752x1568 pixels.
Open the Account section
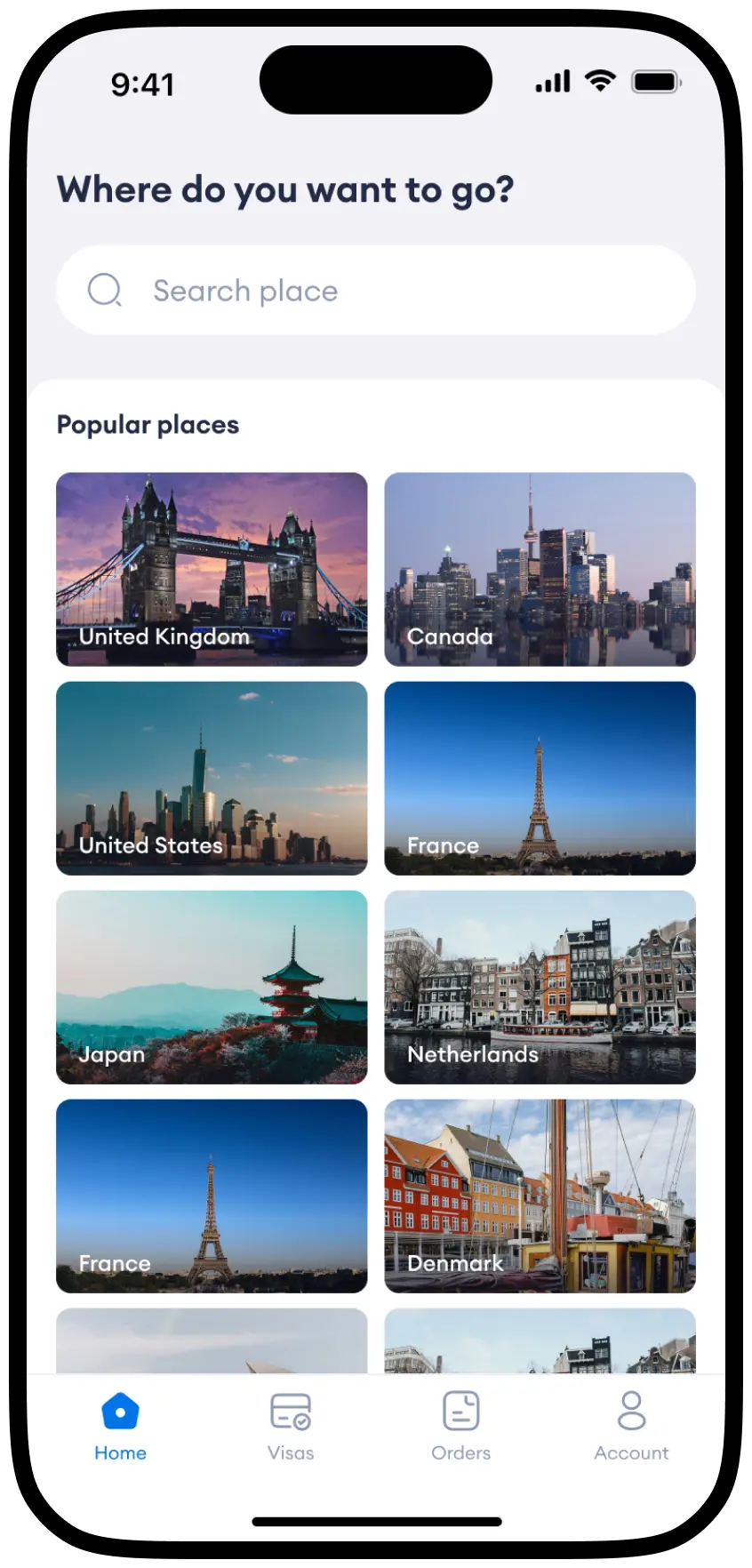(631, 1422)
